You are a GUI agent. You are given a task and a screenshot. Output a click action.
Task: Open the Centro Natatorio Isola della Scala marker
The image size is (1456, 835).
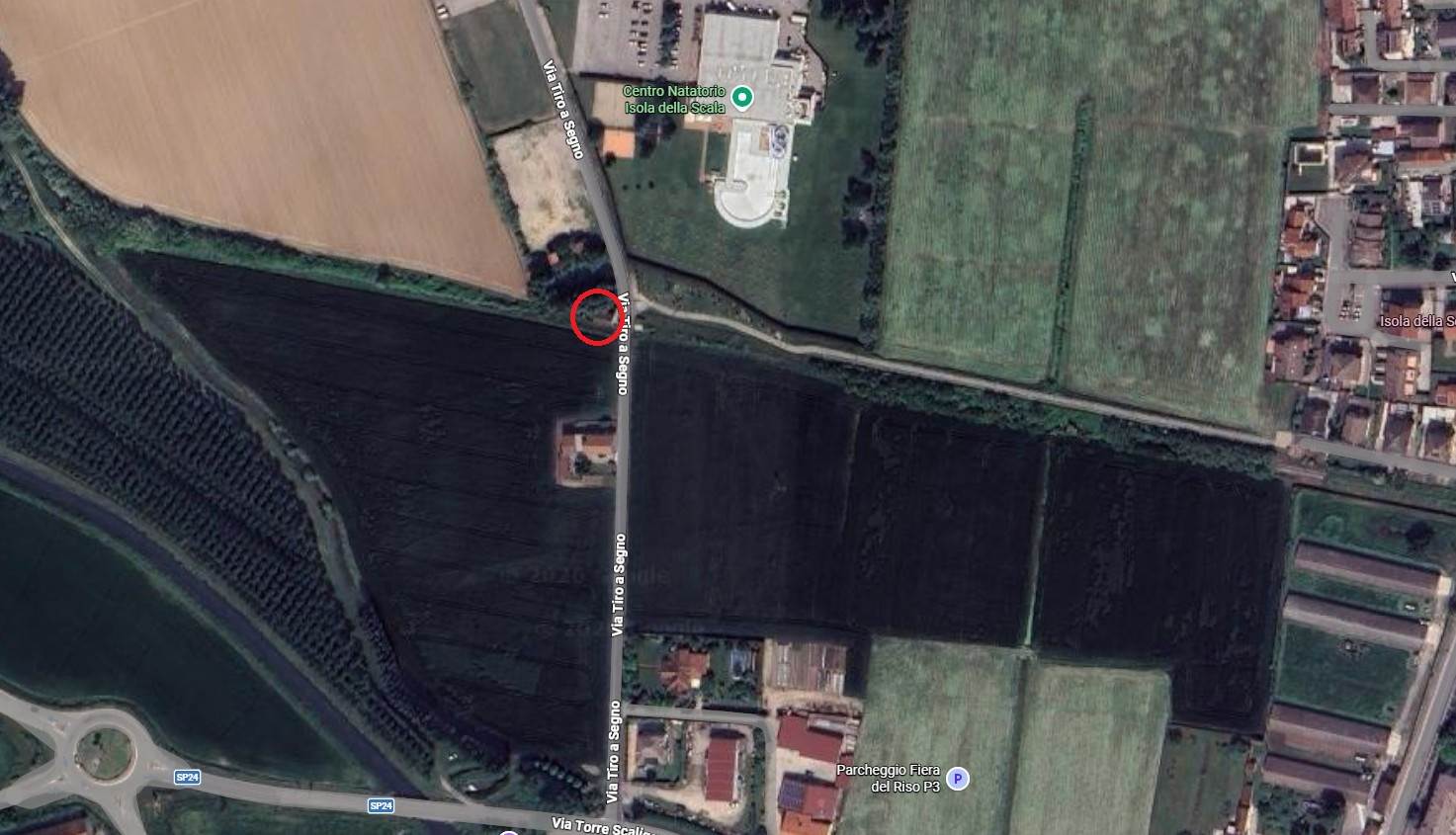click(742, 97)
